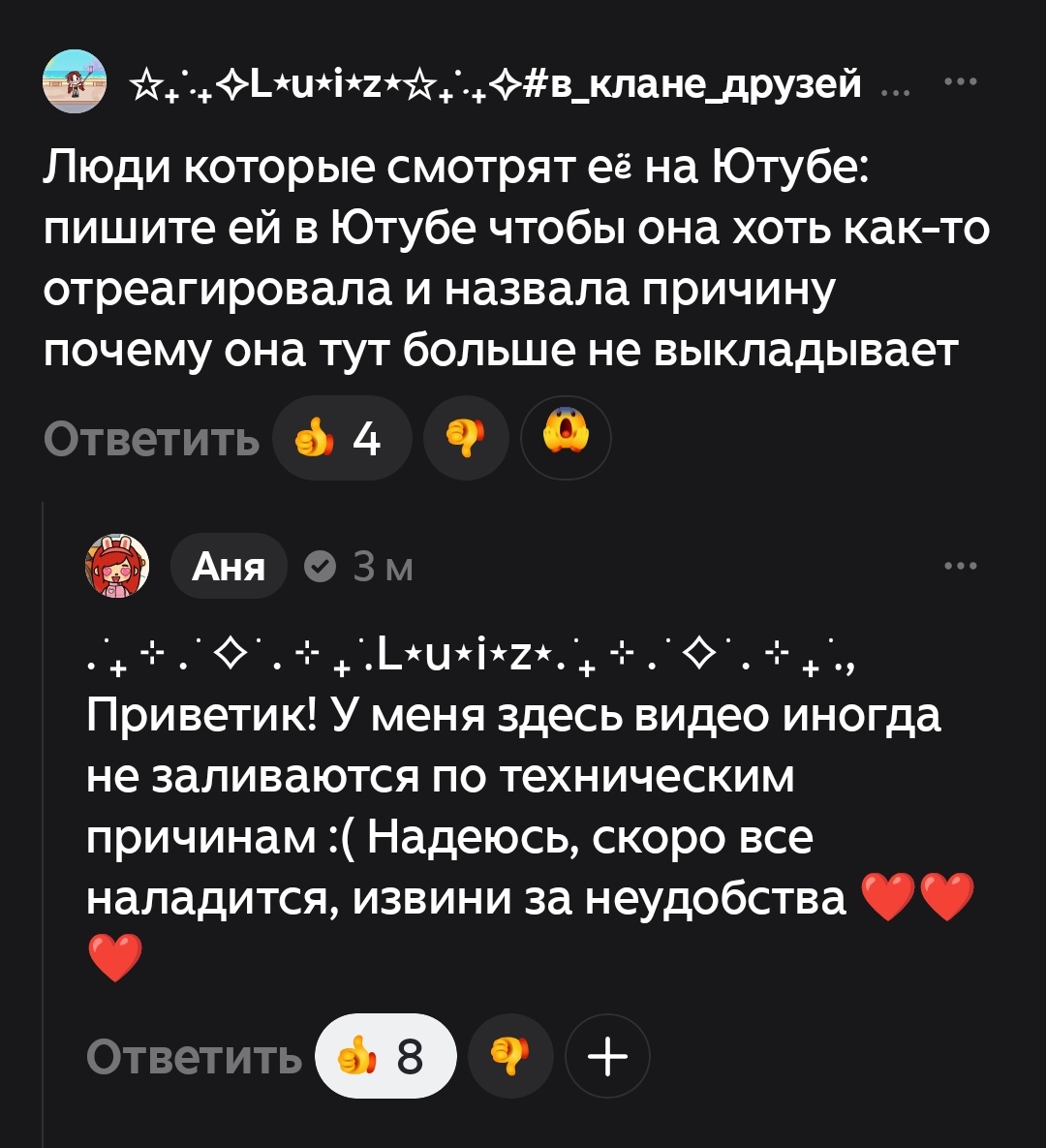Reply to Luiz's comment
The height and width of the screenshot is (1148, 1046).
pyautogui.click(x=151, y=439)
